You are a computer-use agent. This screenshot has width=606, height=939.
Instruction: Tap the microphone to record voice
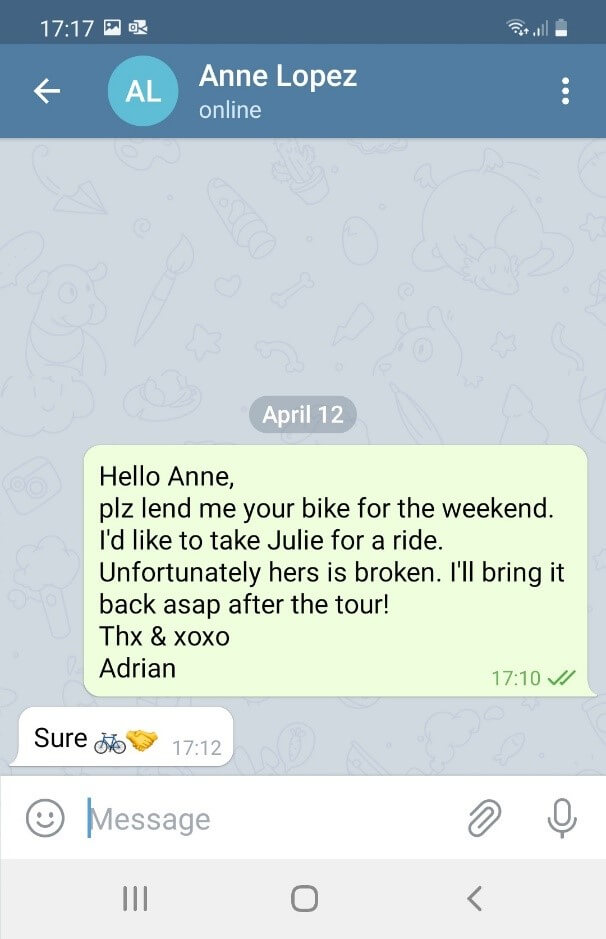562,819
